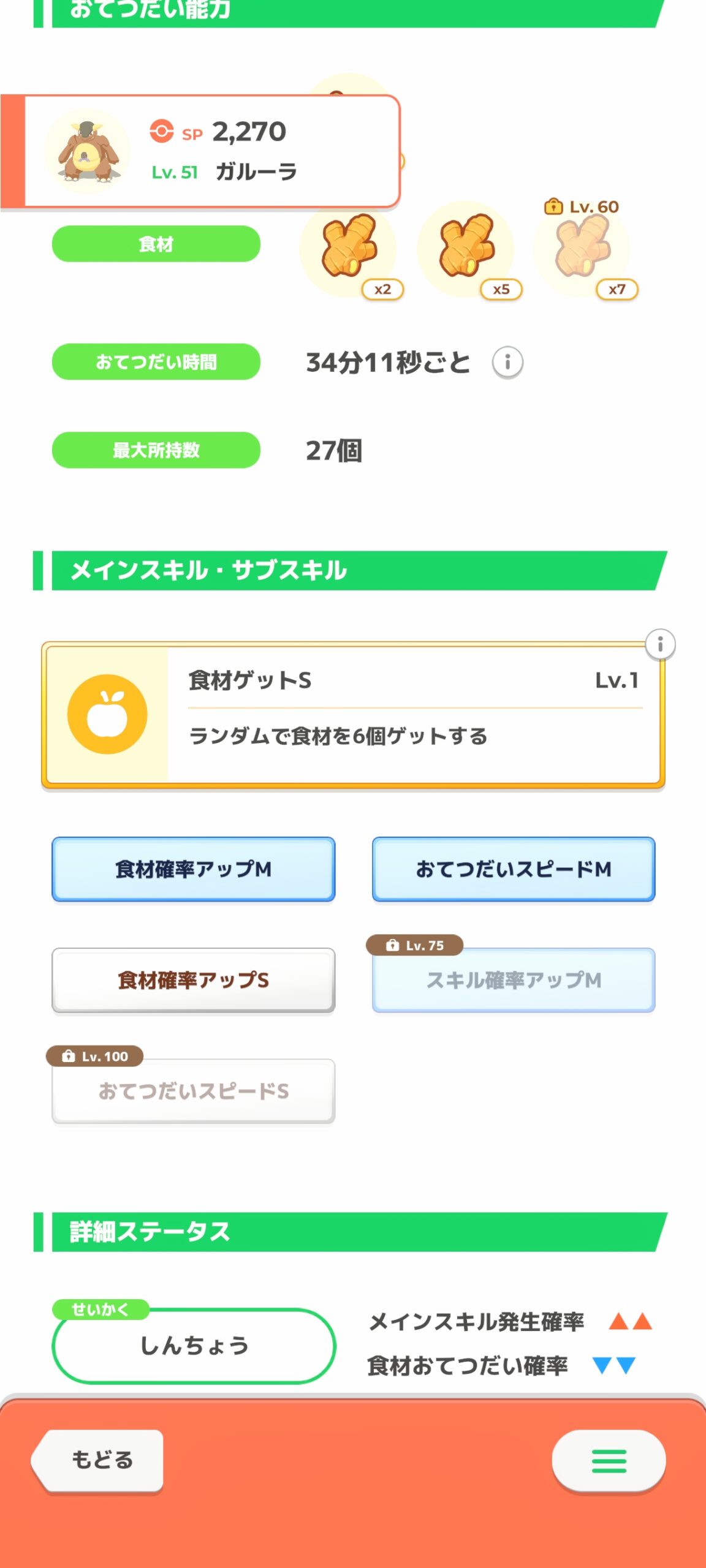Select the first ginger ingredient x2
The width and height of the screenshot is (706, 1568).
pos(349,248)
